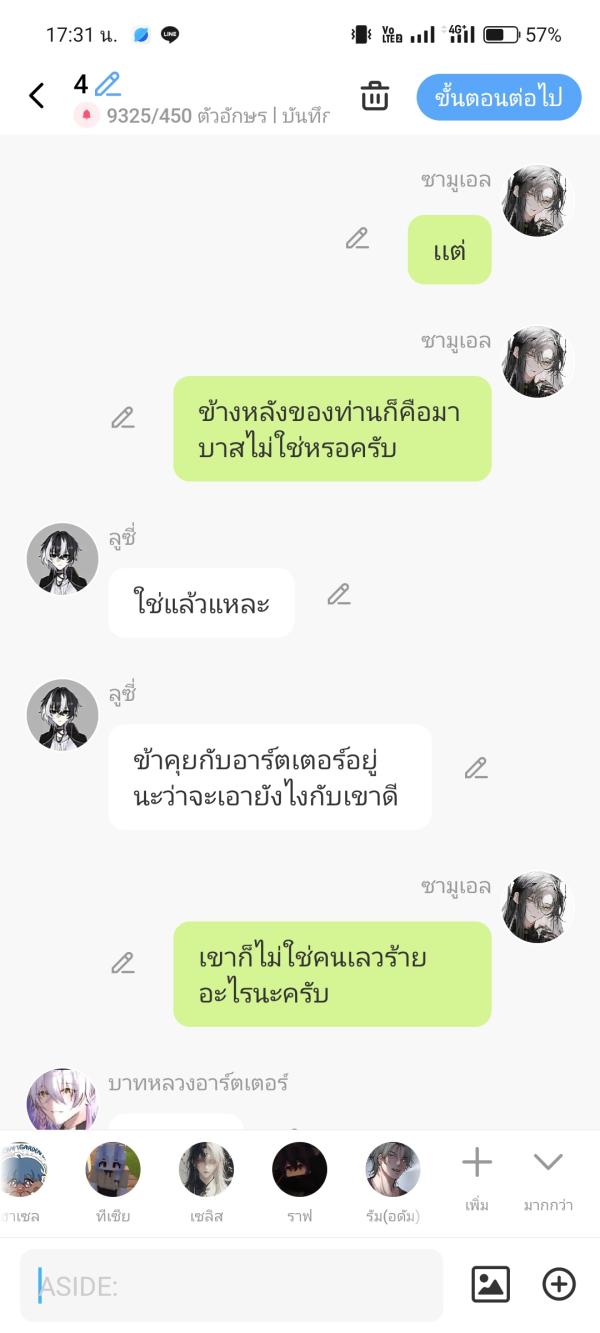Insert an image into the chat
Viewport: 600px width, 1333px height.
point(490,1285)
